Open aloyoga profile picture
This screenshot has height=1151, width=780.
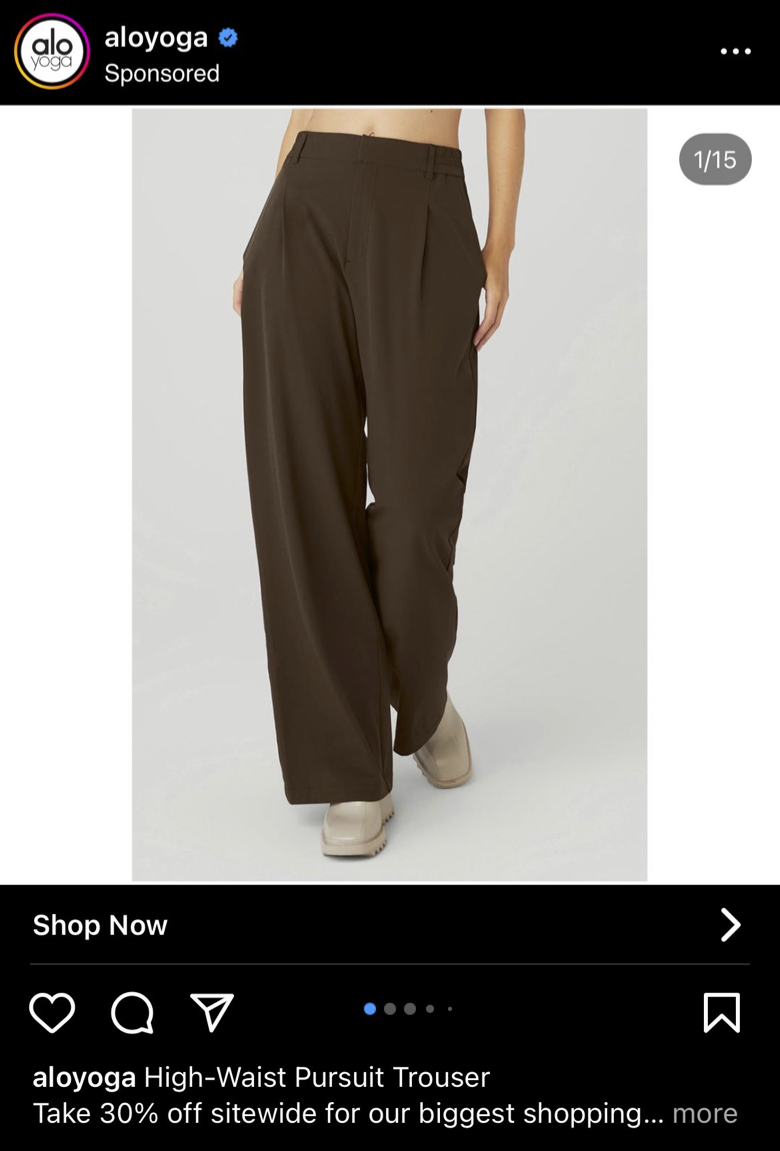pos(52,52)
